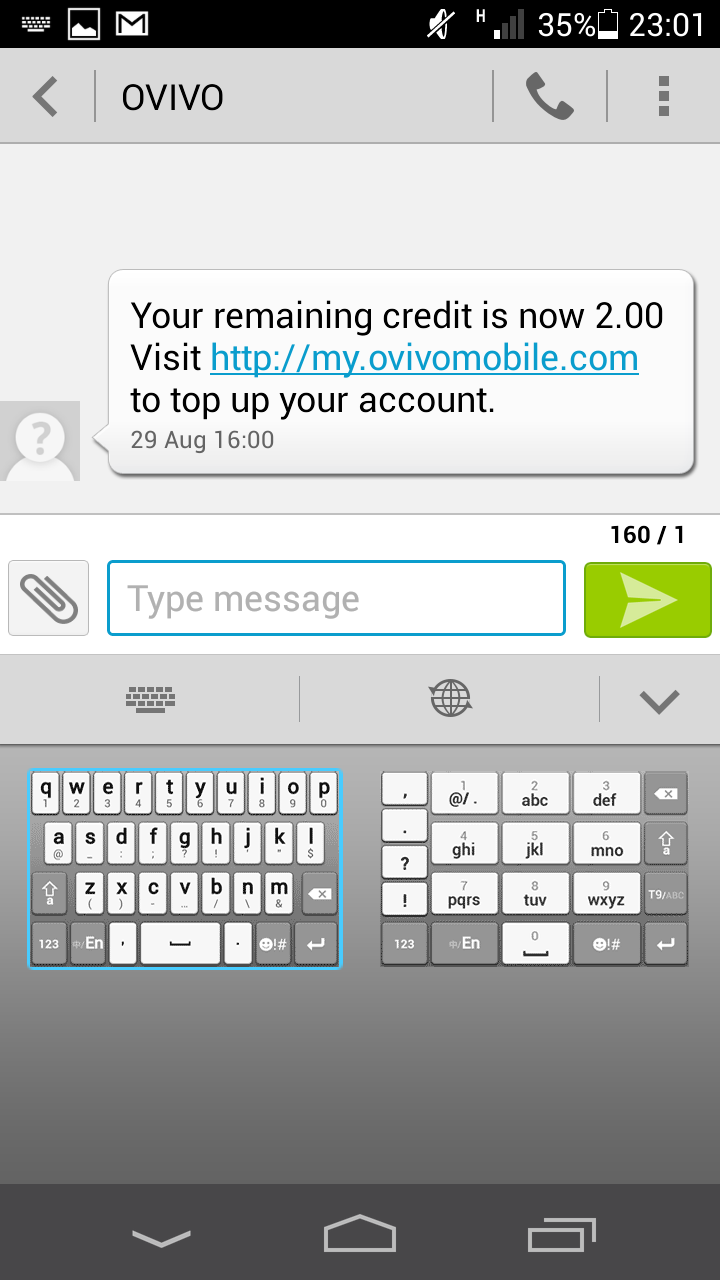Viewport: 720px width, 1280px height.
Task: Collapse the keyboard with the down chevron
Action: coord(660,701)
